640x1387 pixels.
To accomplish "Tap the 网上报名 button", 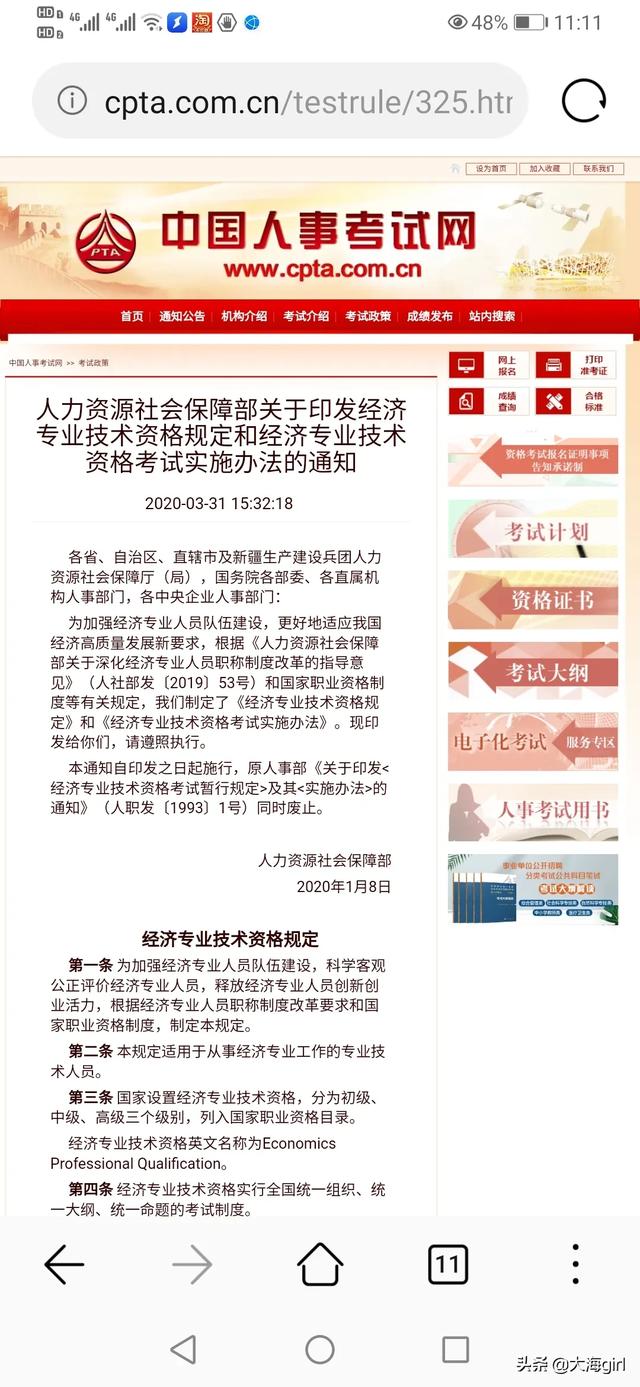I will click(489, 365).
